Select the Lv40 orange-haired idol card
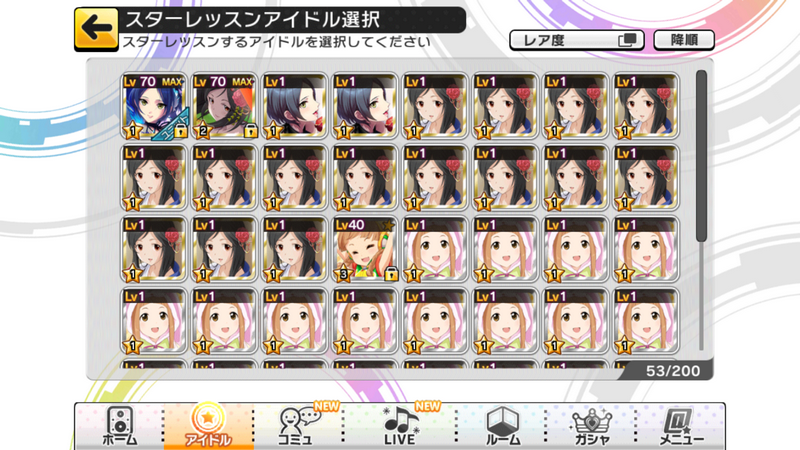Viewport: 800px width, 450px height. click(x=365, y=248)
